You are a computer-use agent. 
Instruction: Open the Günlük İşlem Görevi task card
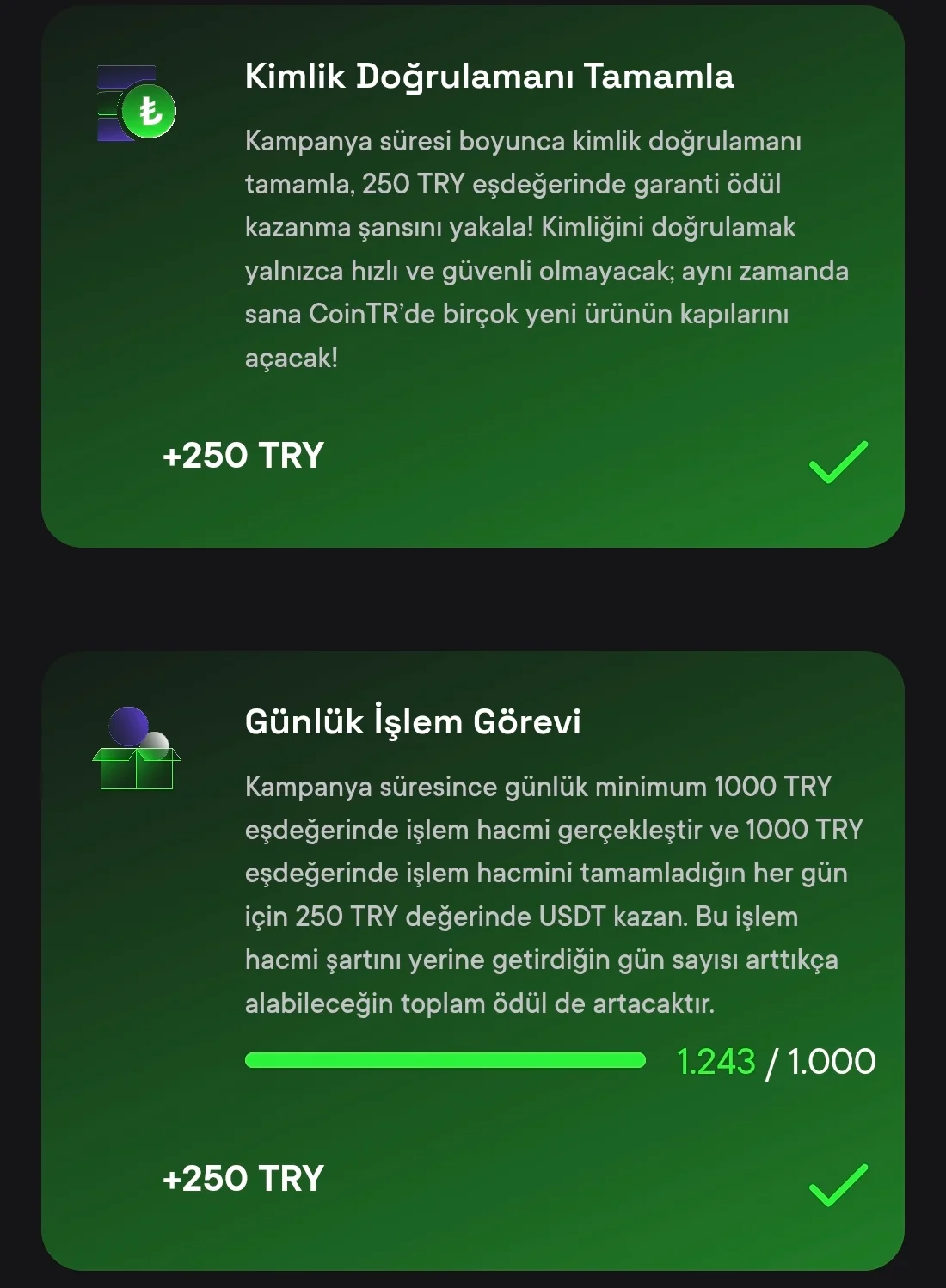pos(413,722)
